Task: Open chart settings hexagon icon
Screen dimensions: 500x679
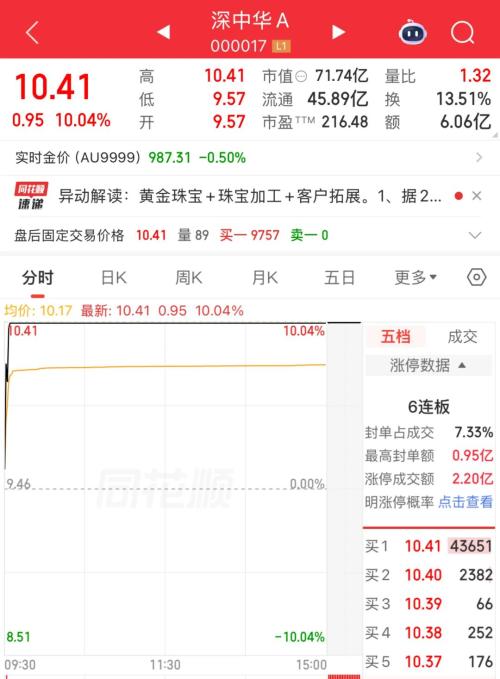Action: pyautogui.click(x=477, y=277)
